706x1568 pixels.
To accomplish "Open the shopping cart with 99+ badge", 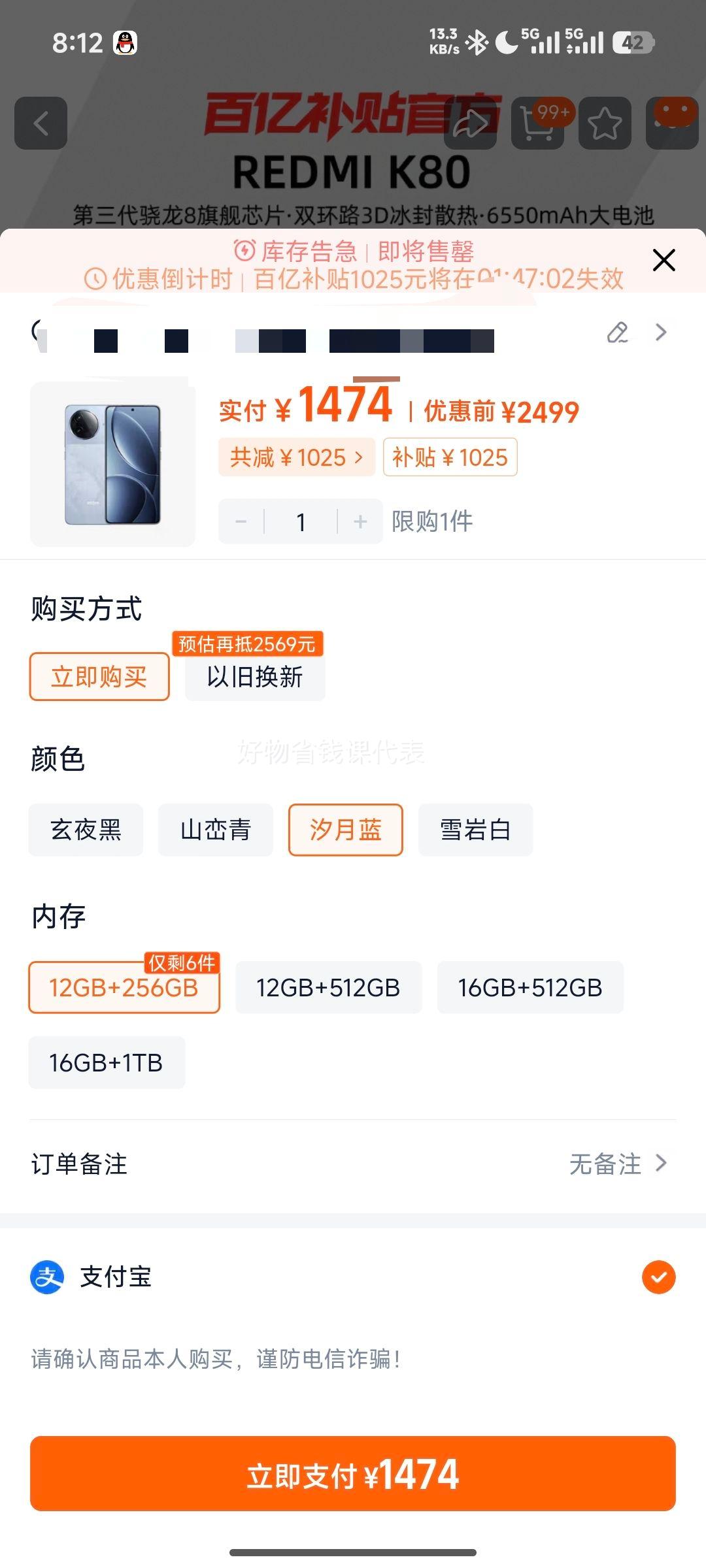I will [x=537, y=123].
